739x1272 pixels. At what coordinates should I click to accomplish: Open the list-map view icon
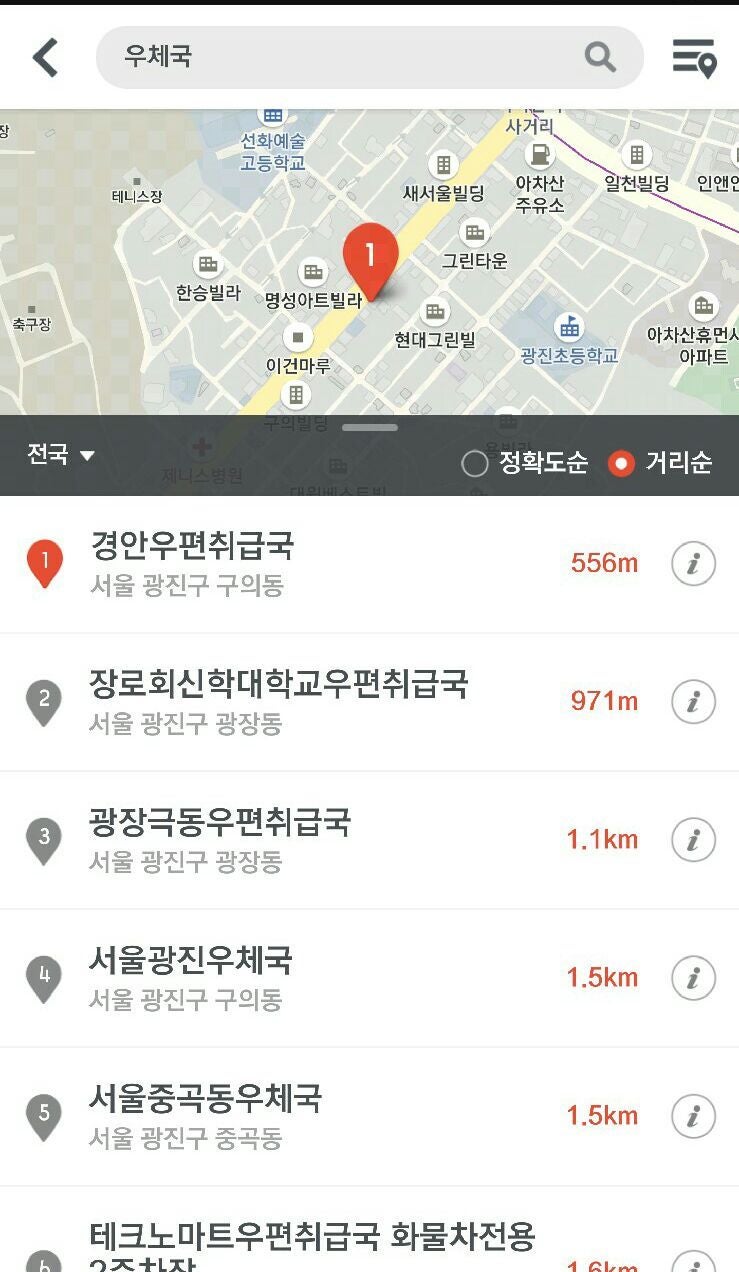click(694, 58)
